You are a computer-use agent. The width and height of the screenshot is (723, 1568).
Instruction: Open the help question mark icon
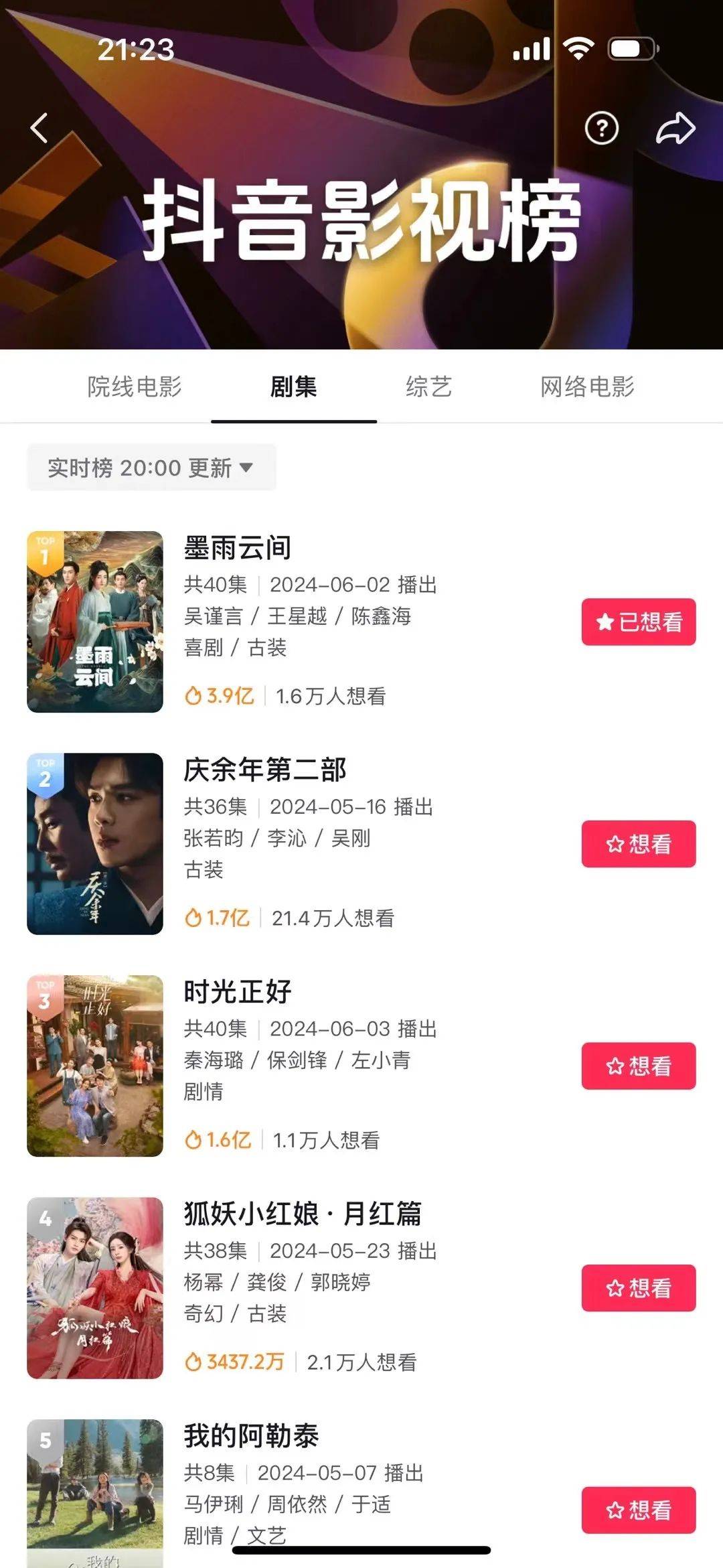click(601, 128)
